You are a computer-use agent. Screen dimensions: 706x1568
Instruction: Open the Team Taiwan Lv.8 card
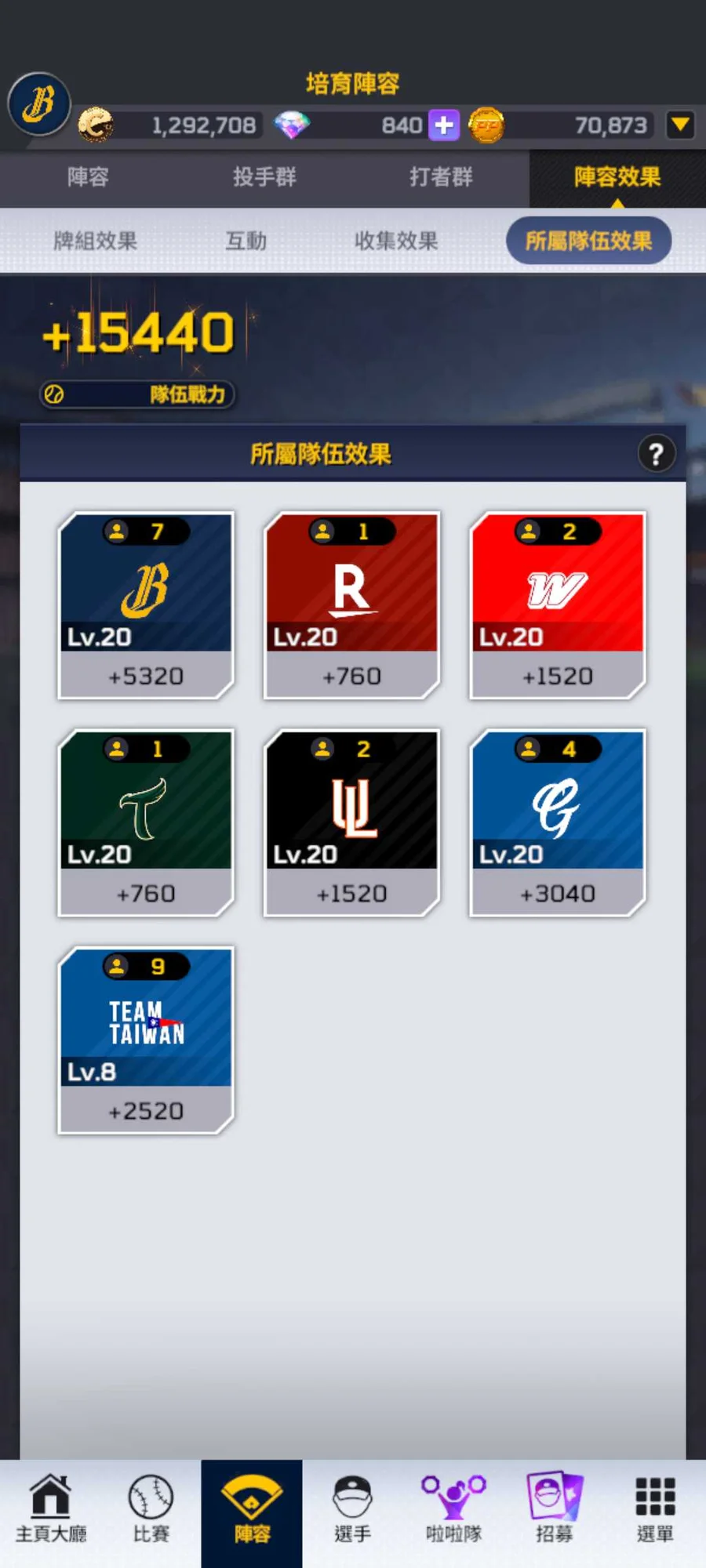pyautogui.click(x=146, y=1039)
